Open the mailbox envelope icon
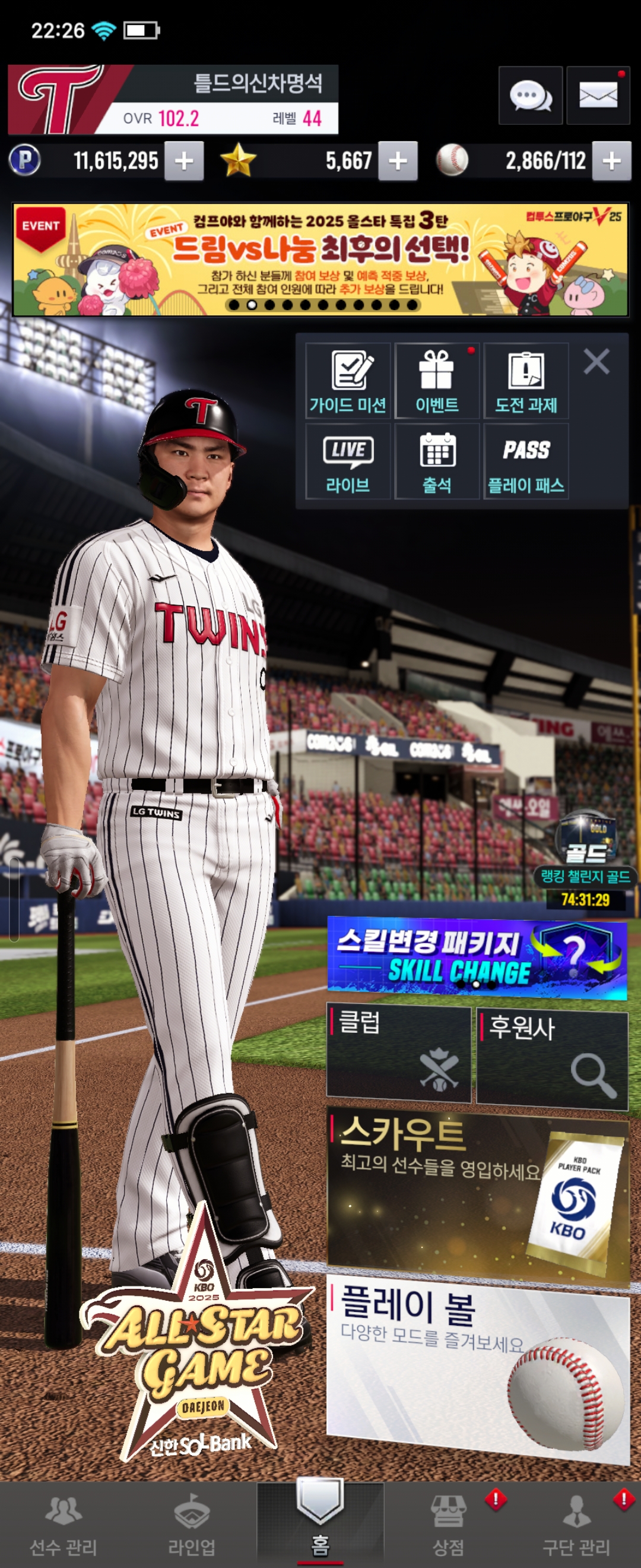This screenshot has width=641, height=1568. 598,96
